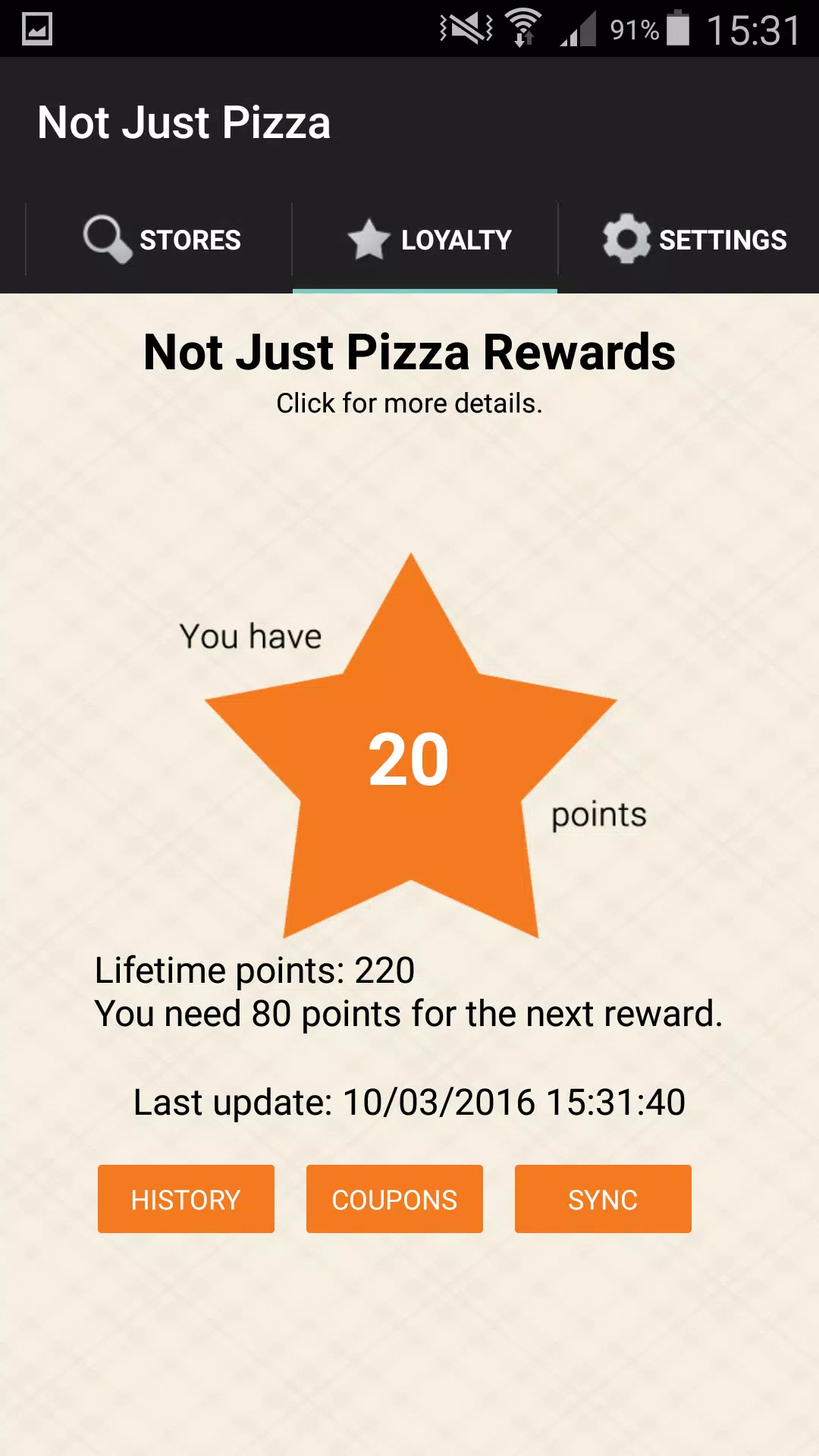Open the Settings tab
The image size is (819, 1456).
point(689,240)
